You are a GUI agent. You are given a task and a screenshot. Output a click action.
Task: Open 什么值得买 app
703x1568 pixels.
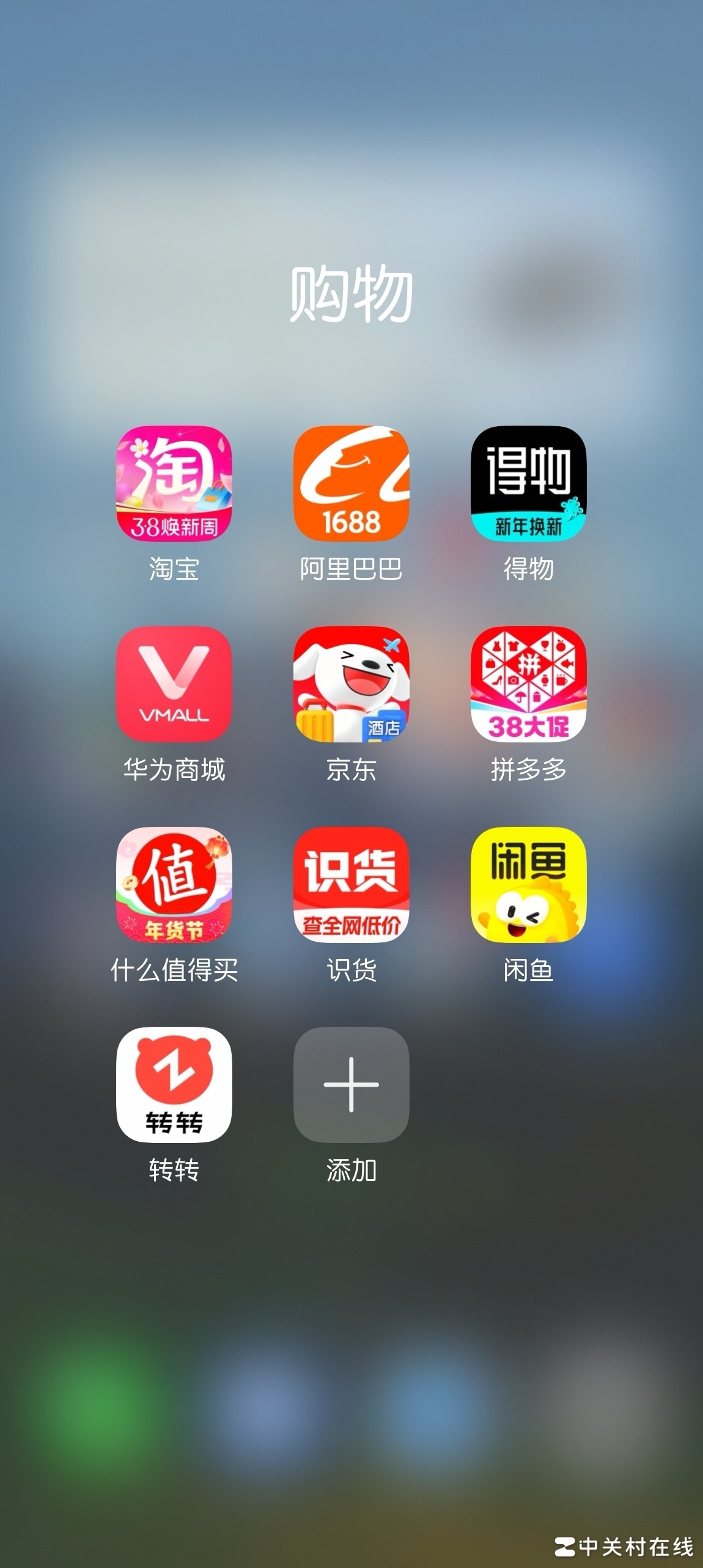[174, 885]
